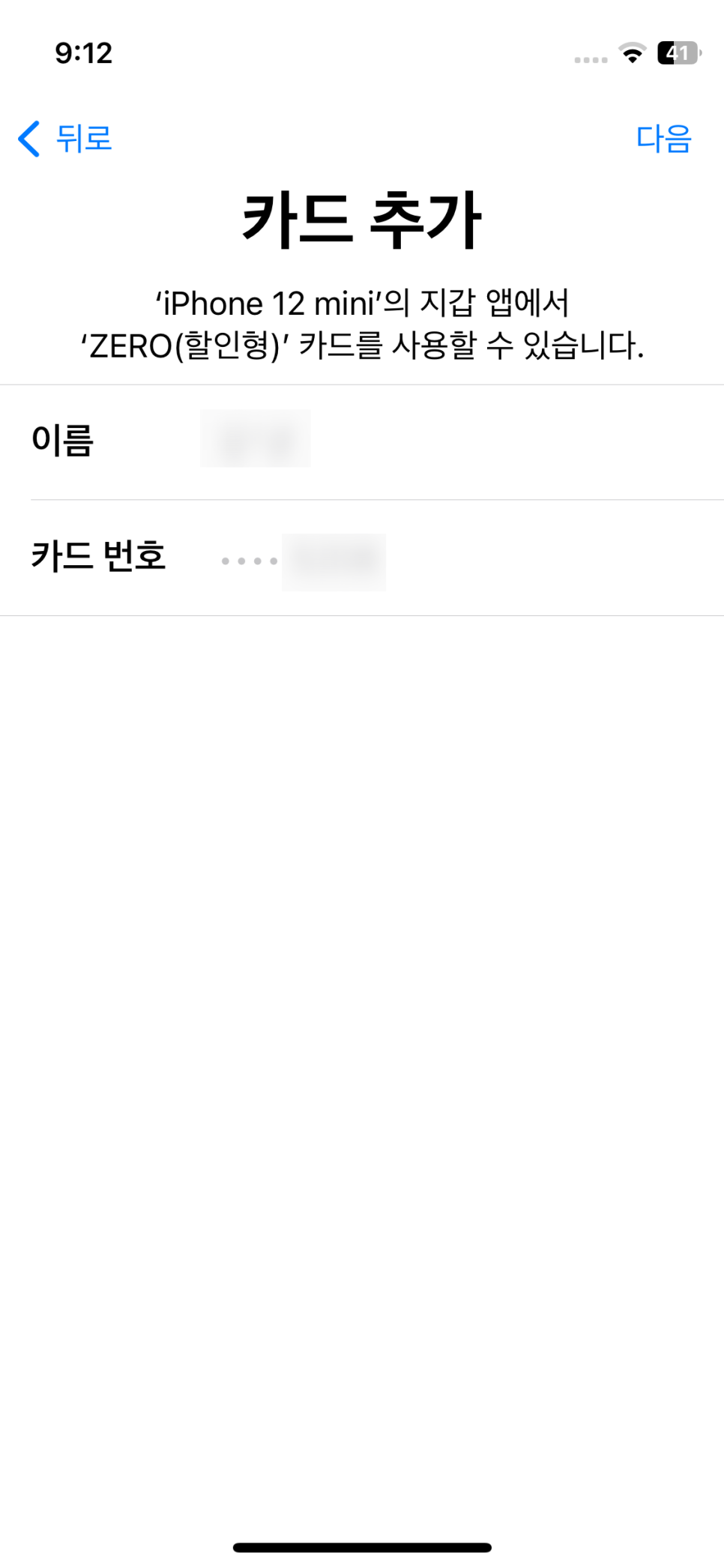Tap 다음 to continue adding card
The image size is (724, 1568).
[x=663, y=139]
